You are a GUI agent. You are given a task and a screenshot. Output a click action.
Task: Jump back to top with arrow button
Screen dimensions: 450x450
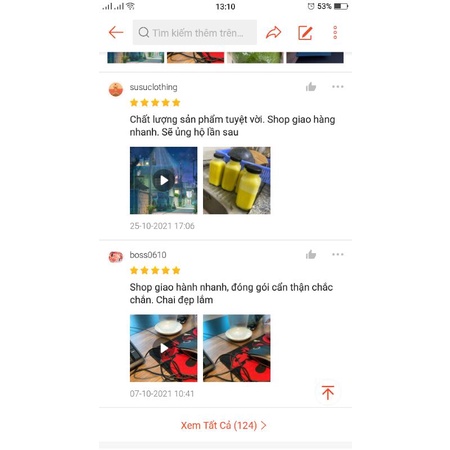(x=328, y=392)
